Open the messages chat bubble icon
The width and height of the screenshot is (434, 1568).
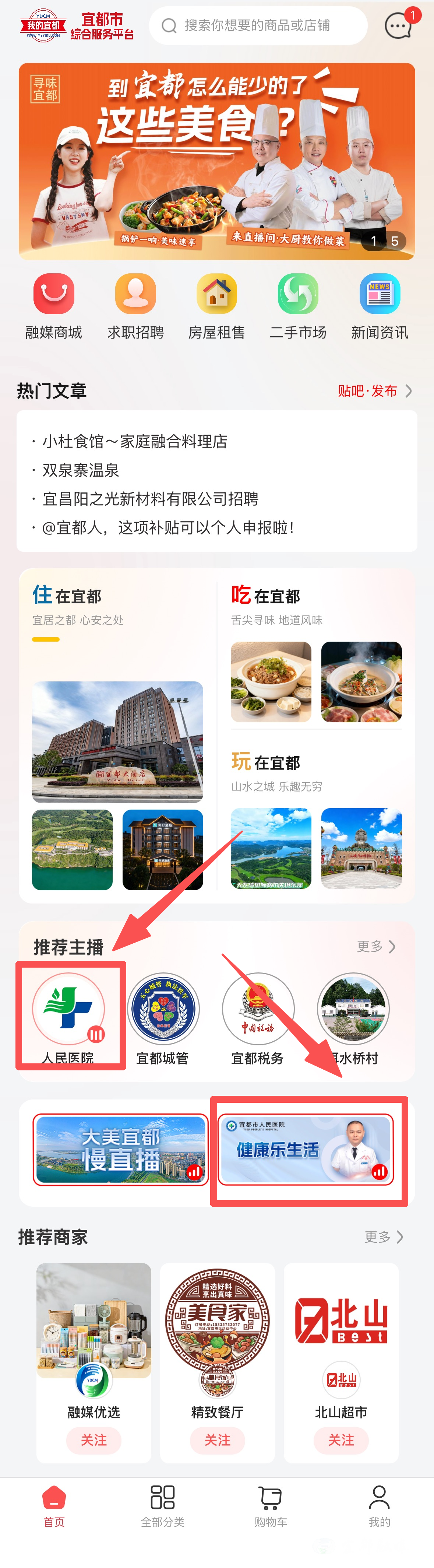(399, 25)
